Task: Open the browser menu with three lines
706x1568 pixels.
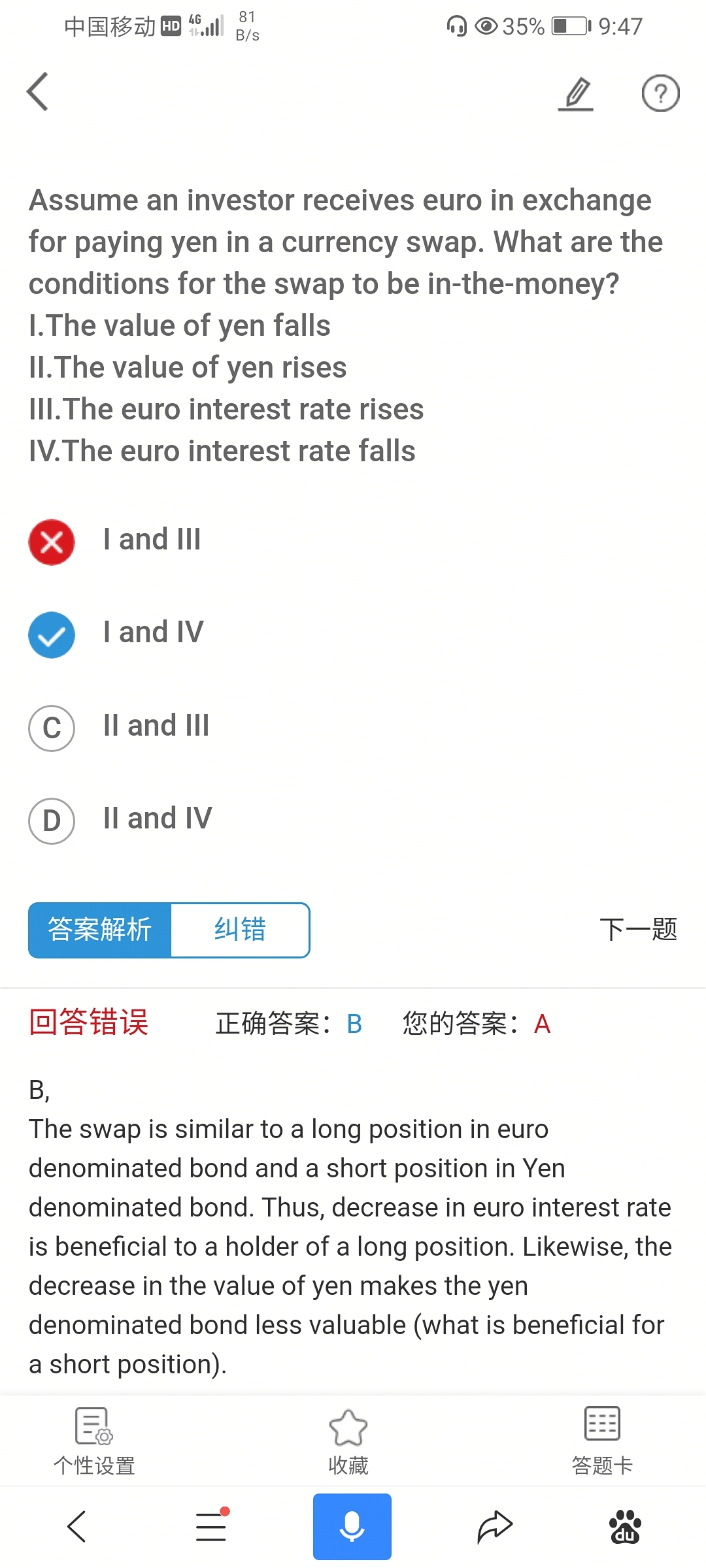Action: [x=212, y=1527]
